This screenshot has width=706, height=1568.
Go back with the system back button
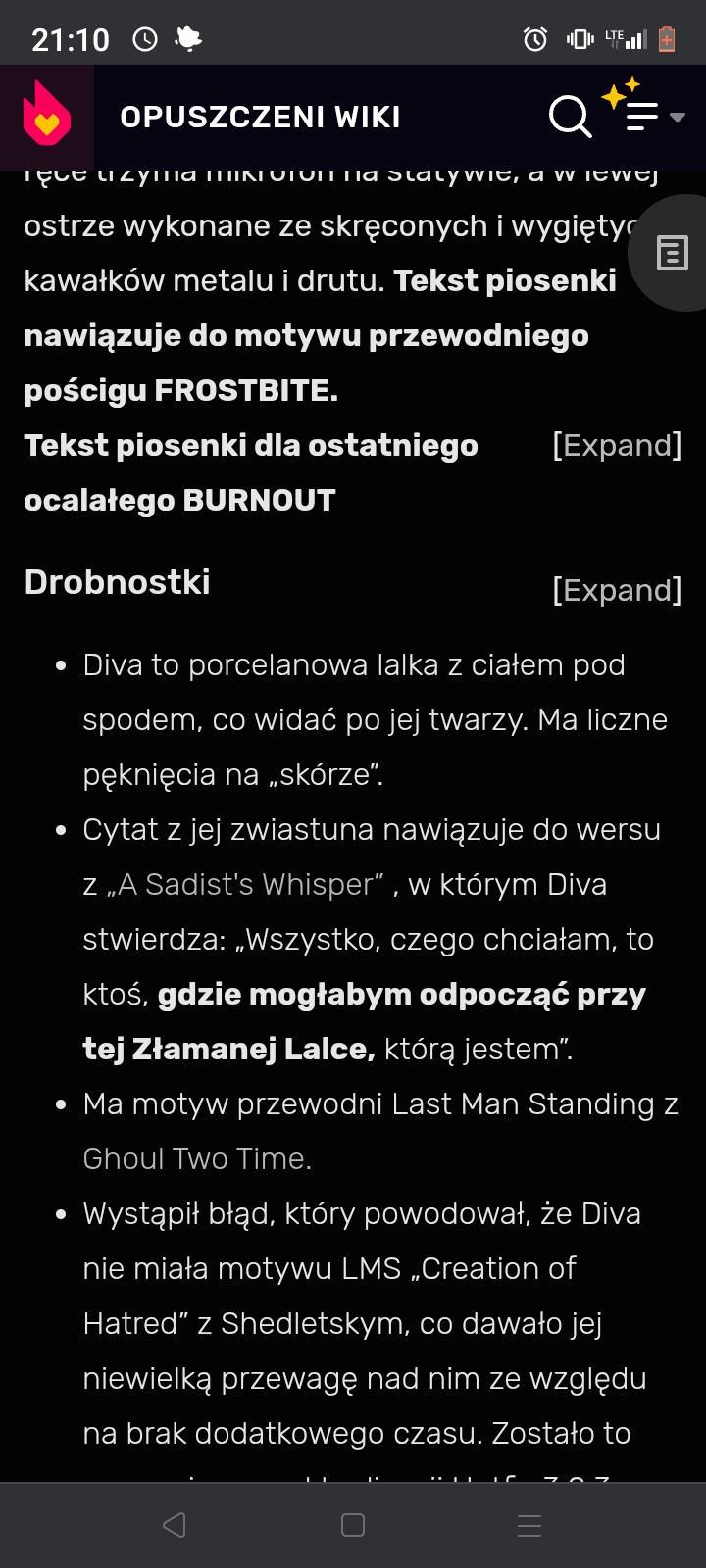[175, 1525]
